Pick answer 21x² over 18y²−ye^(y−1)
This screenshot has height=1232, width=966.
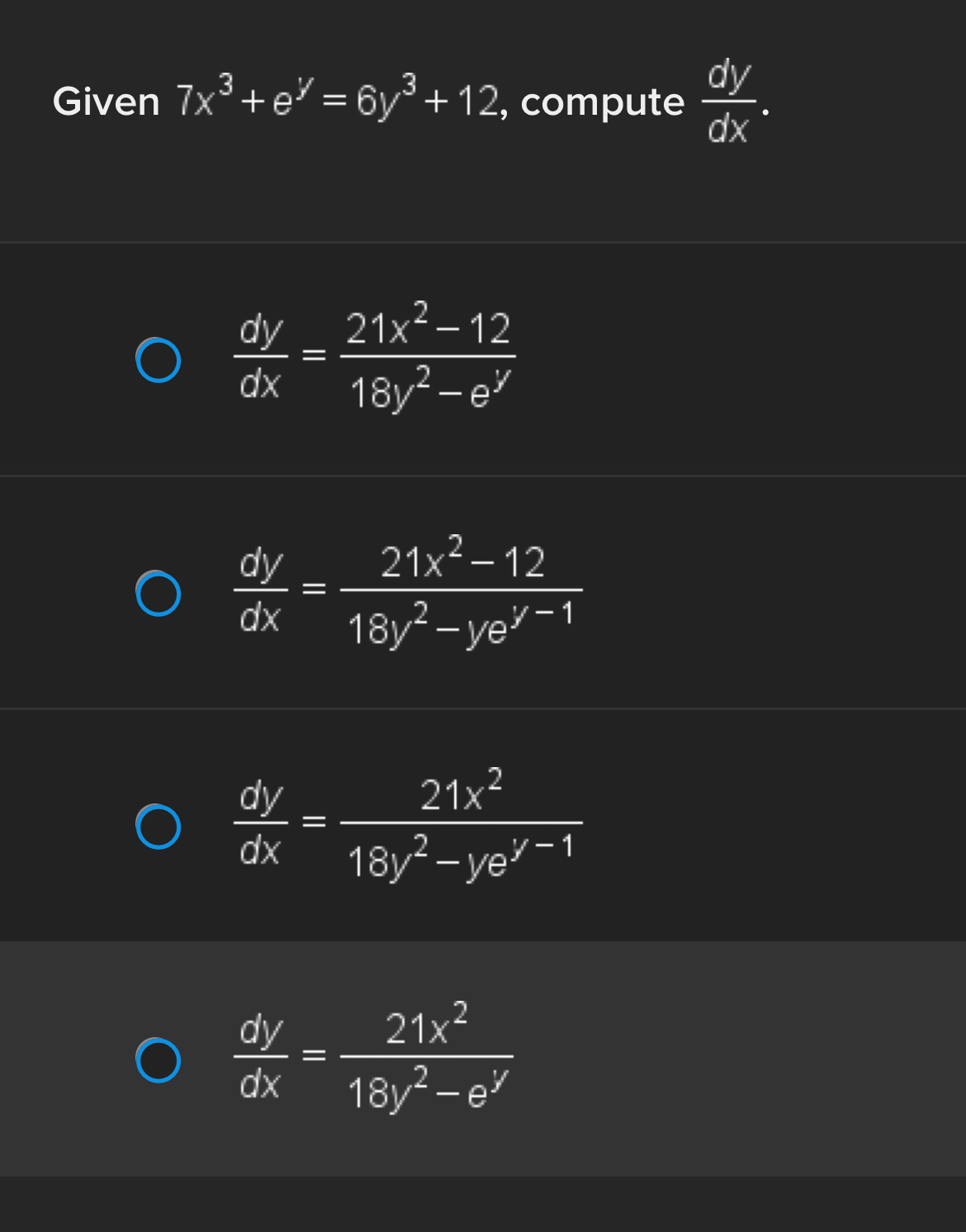click(x=159, y=827)
